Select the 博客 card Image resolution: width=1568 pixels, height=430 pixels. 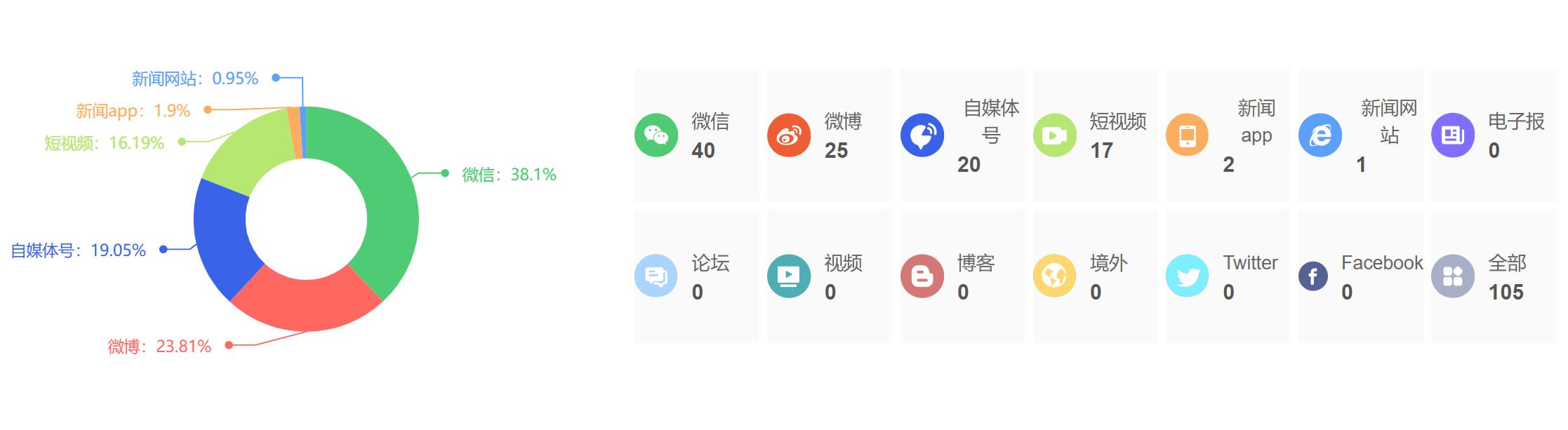[x=962, y=276]
